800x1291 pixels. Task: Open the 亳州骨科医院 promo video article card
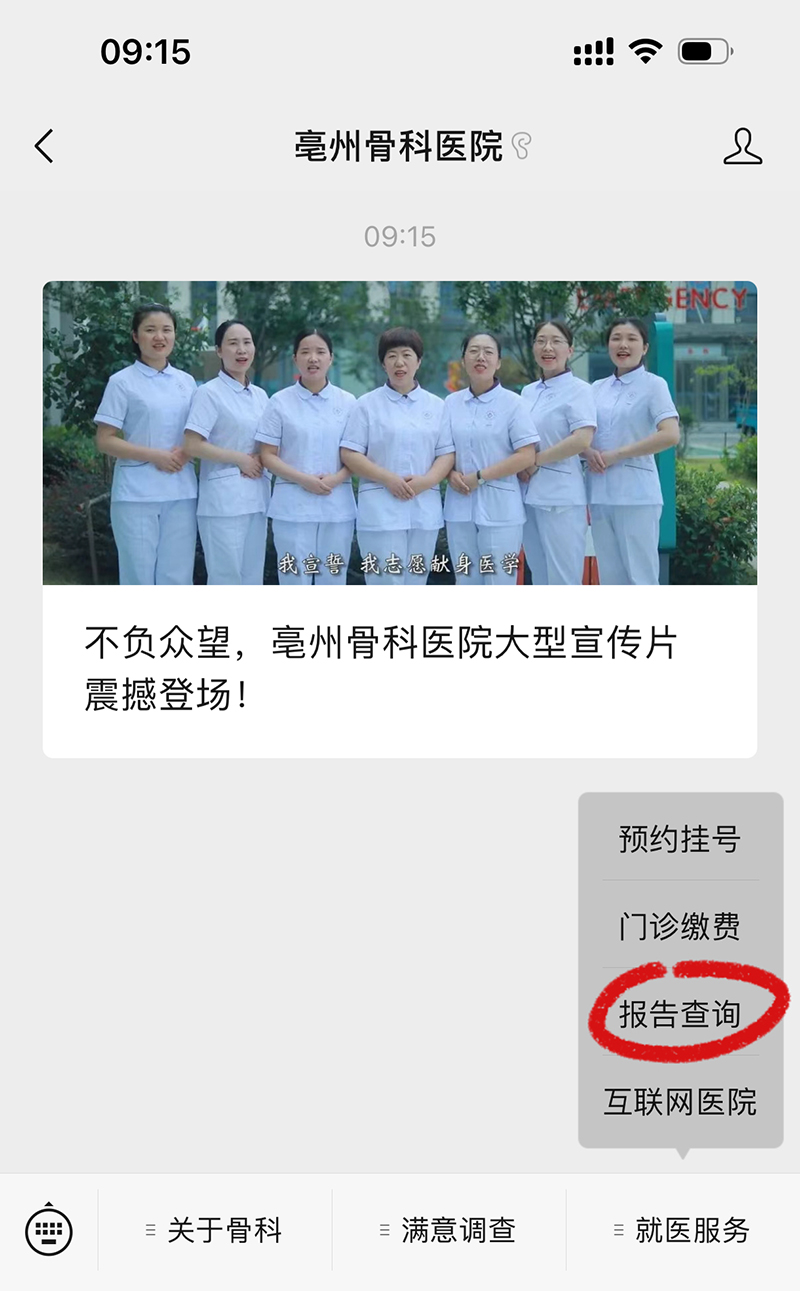point(400,519)
